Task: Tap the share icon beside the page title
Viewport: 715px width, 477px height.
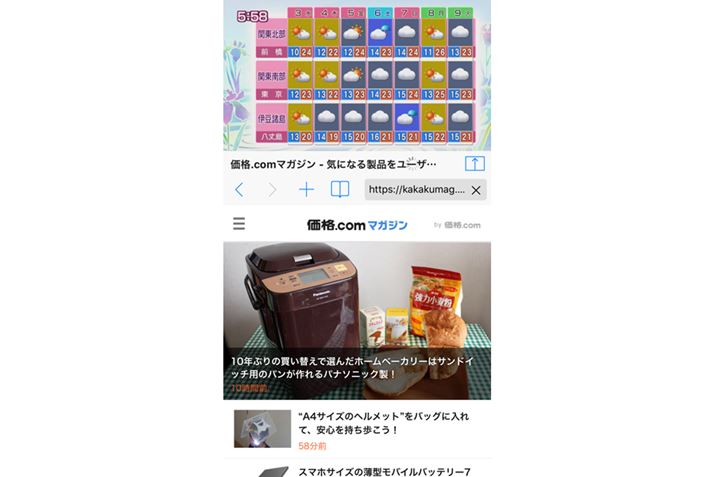Action: (475, 164)
